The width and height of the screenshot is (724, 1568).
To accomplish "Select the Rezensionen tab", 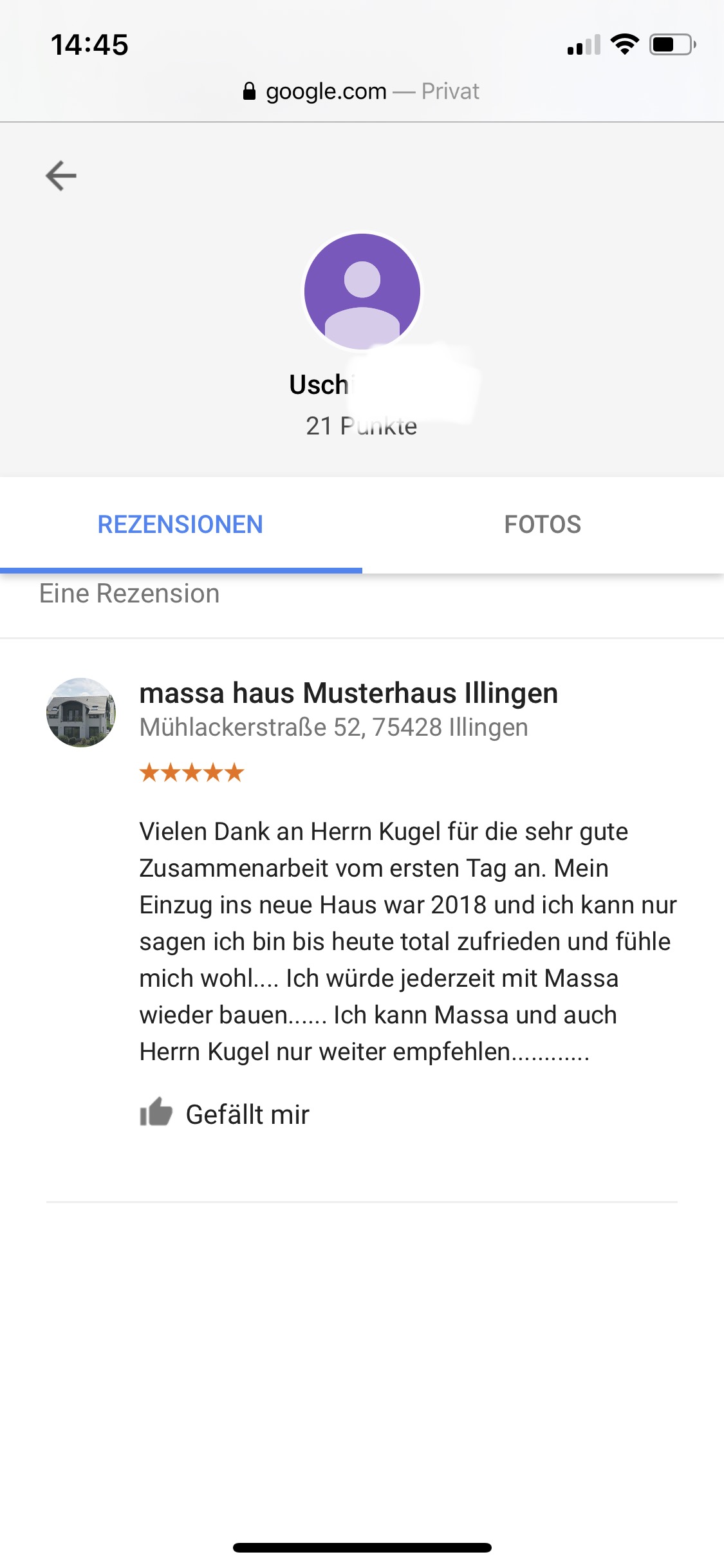I will coord(180,525).
